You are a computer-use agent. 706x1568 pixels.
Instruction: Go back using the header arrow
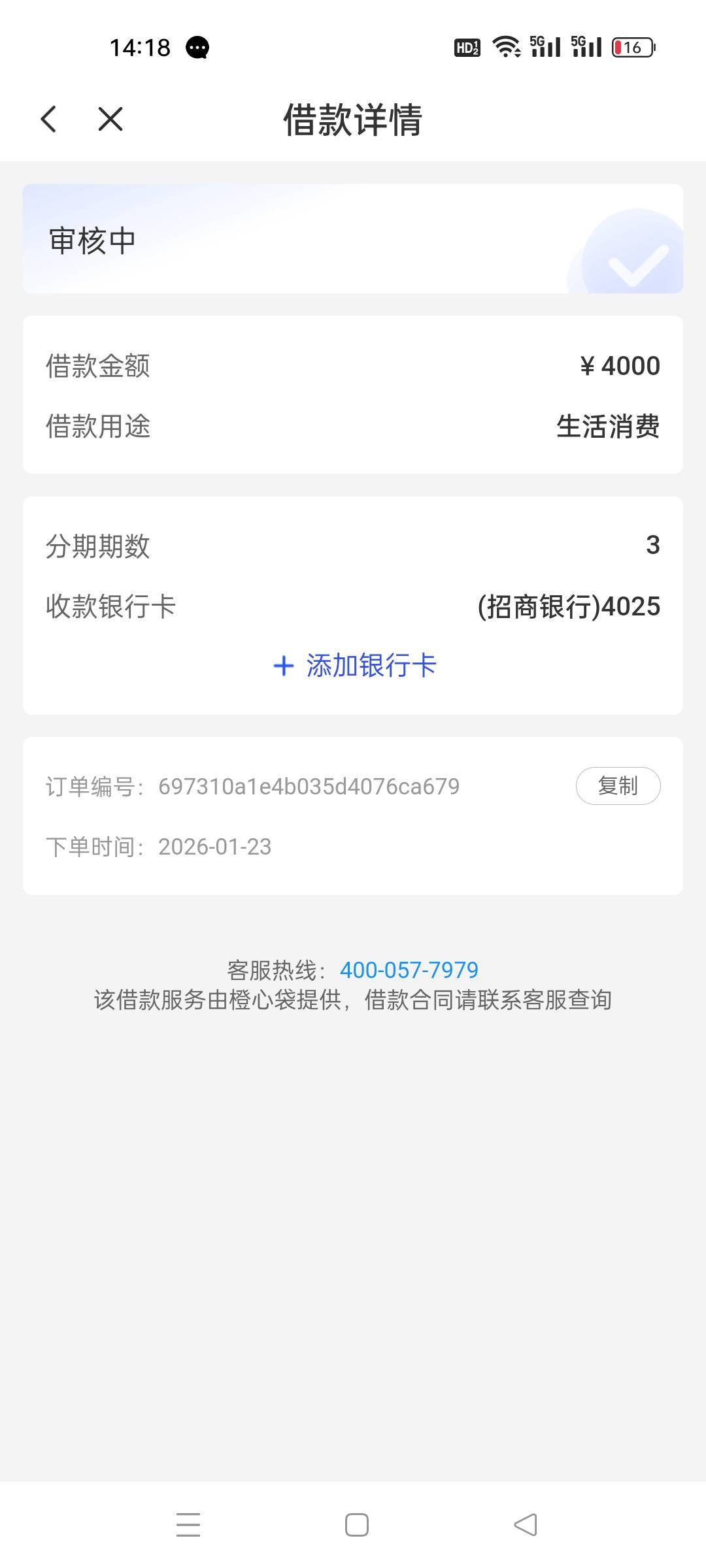(x=49, y=120)
